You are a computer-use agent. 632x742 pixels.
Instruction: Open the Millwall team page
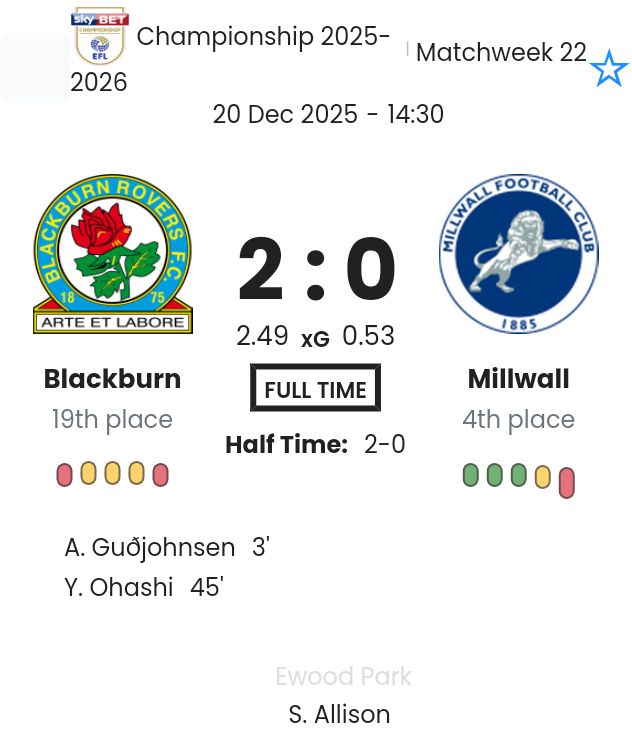coord(518,379)
